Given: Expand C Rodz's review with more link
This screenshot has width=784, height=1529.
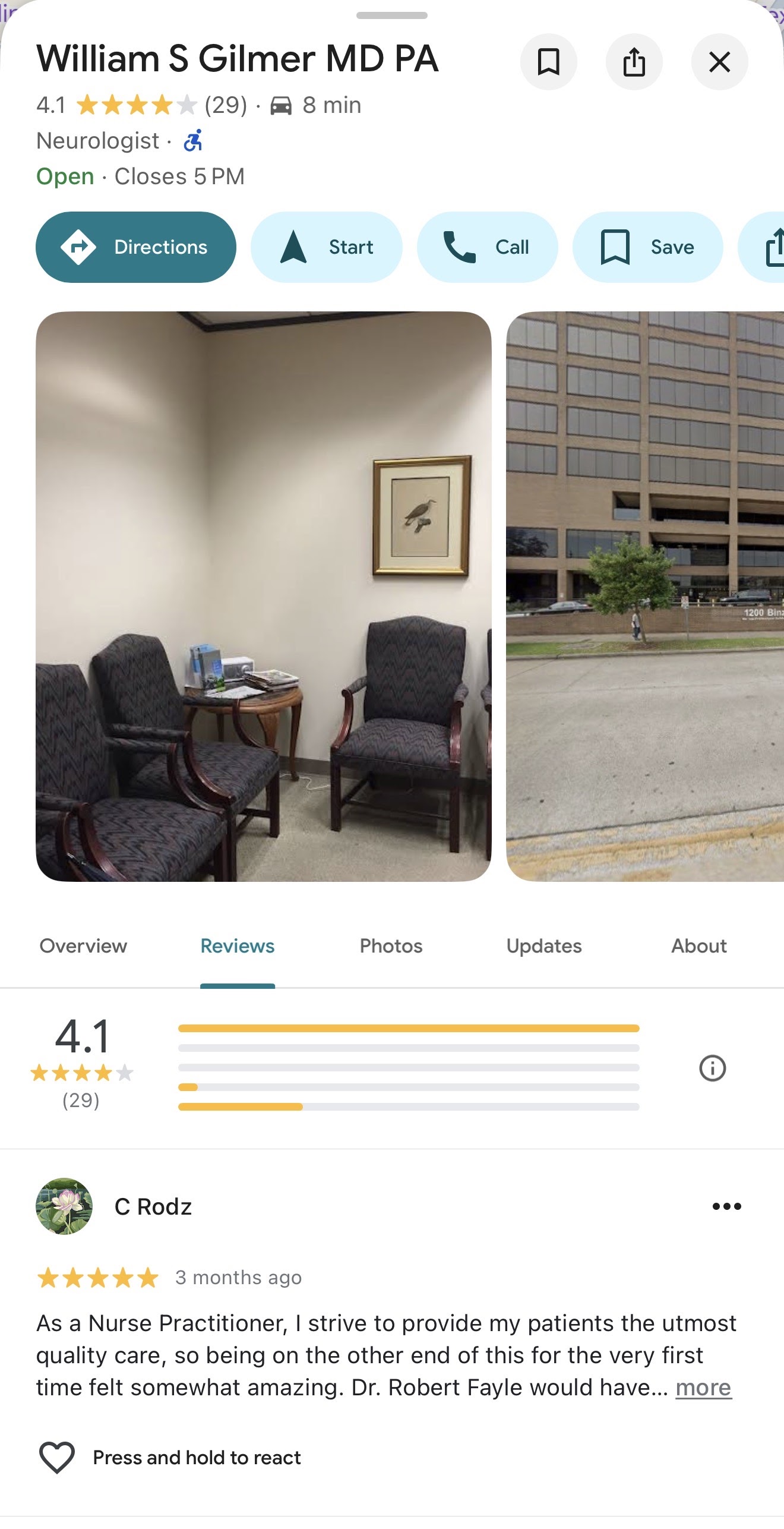Looking at the screenshot, I should [x=703, y=1388].
